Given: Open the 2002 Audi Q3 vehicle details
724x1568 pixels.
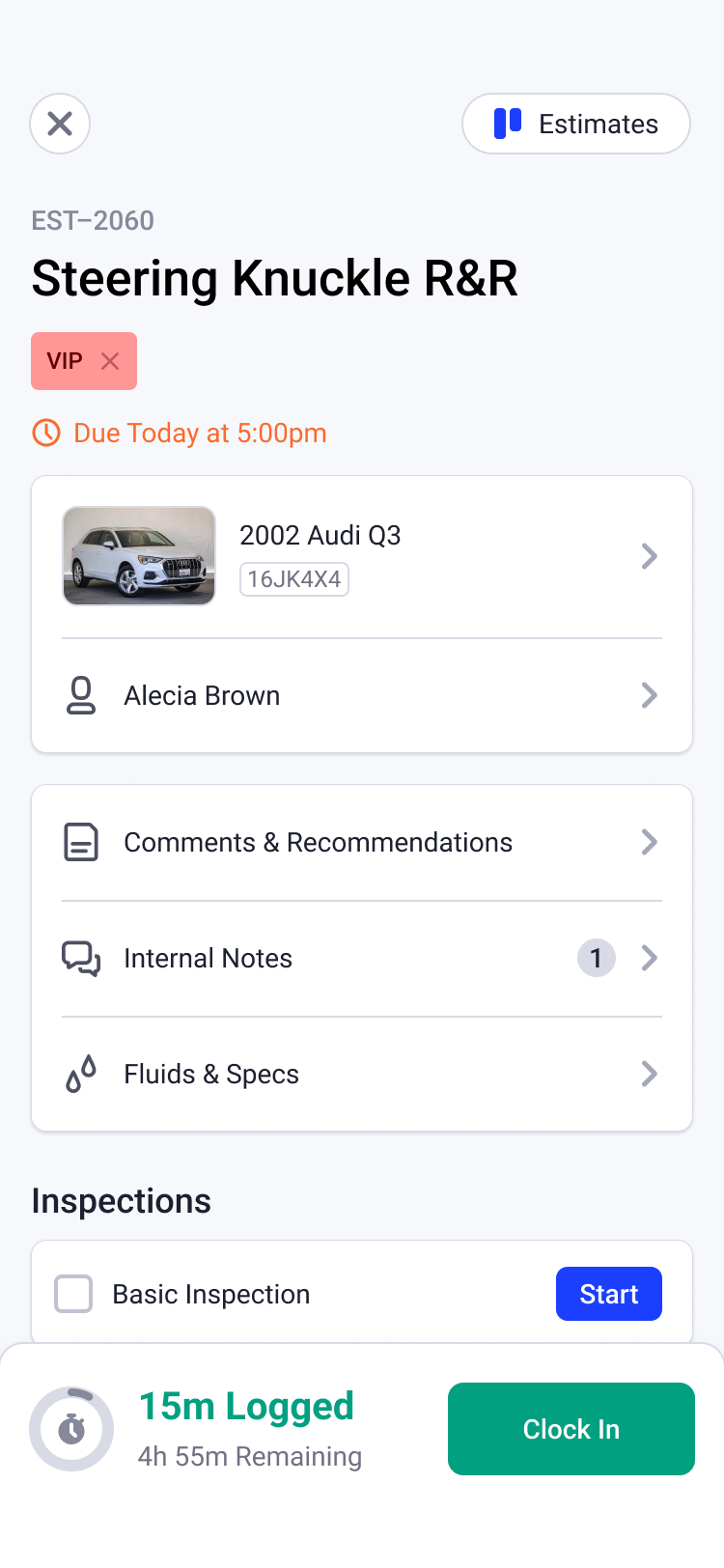Looking at the screenshot, I should coord(362,557).
